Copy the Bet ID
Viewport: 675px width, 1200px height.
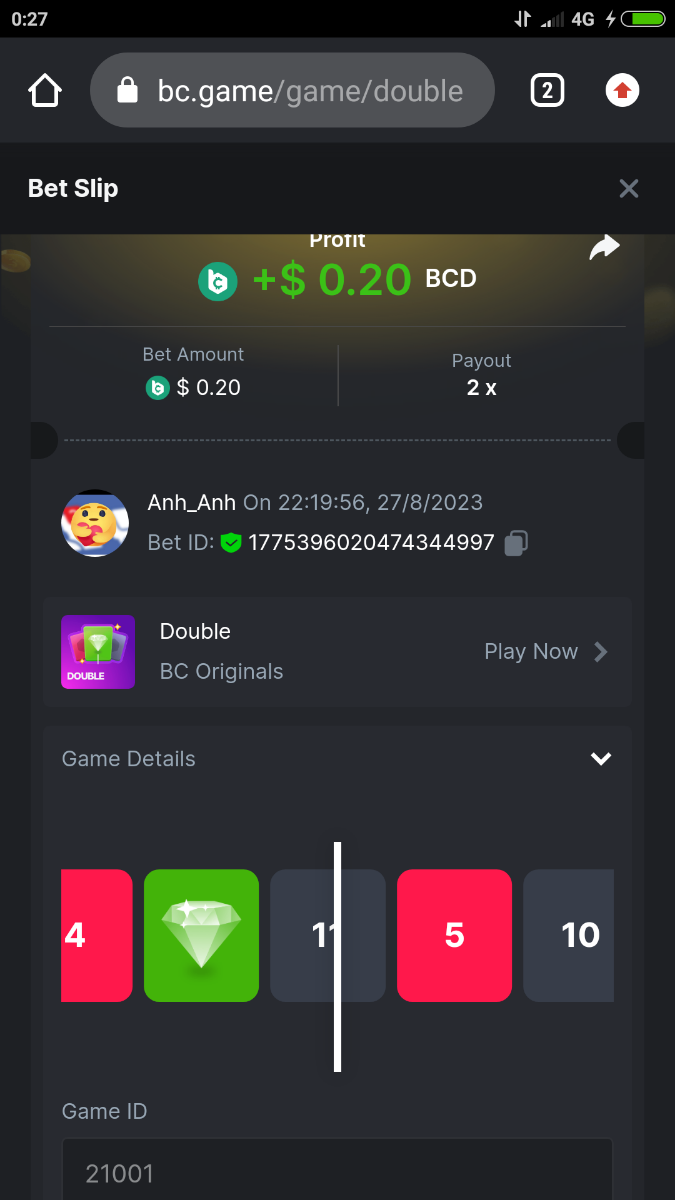516,543
